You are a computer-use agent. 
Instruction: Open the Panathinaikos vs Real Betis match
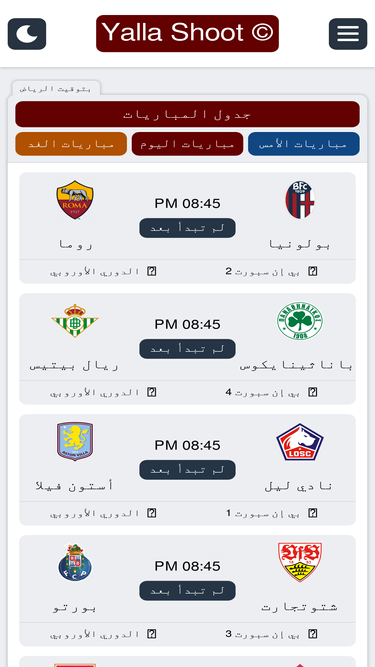coord(188,349)
